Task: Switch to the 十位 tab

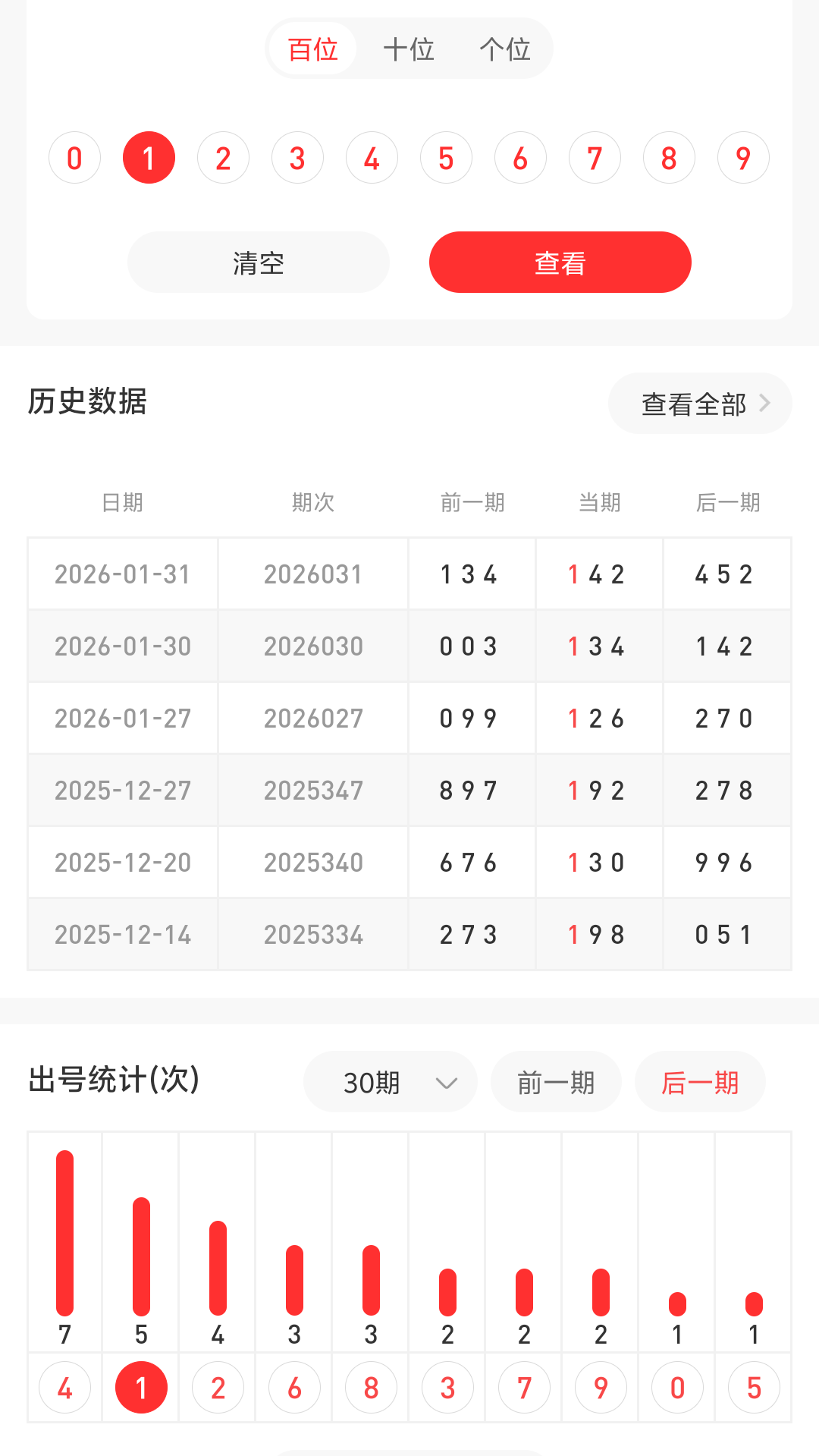Action: click(x=409, y=48)
